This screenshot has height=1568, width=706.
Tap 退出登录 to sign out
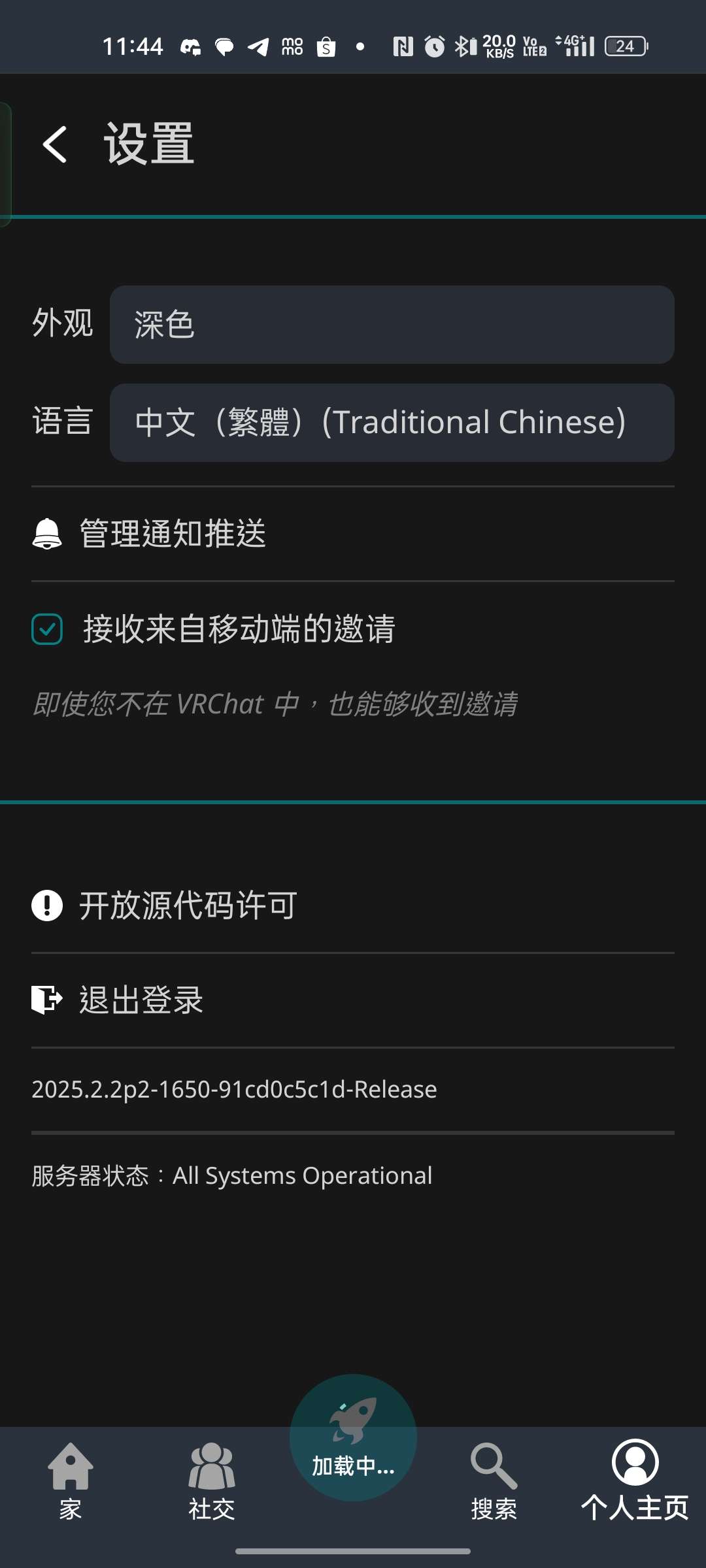pyautogui.click(x=141, y=1000)
